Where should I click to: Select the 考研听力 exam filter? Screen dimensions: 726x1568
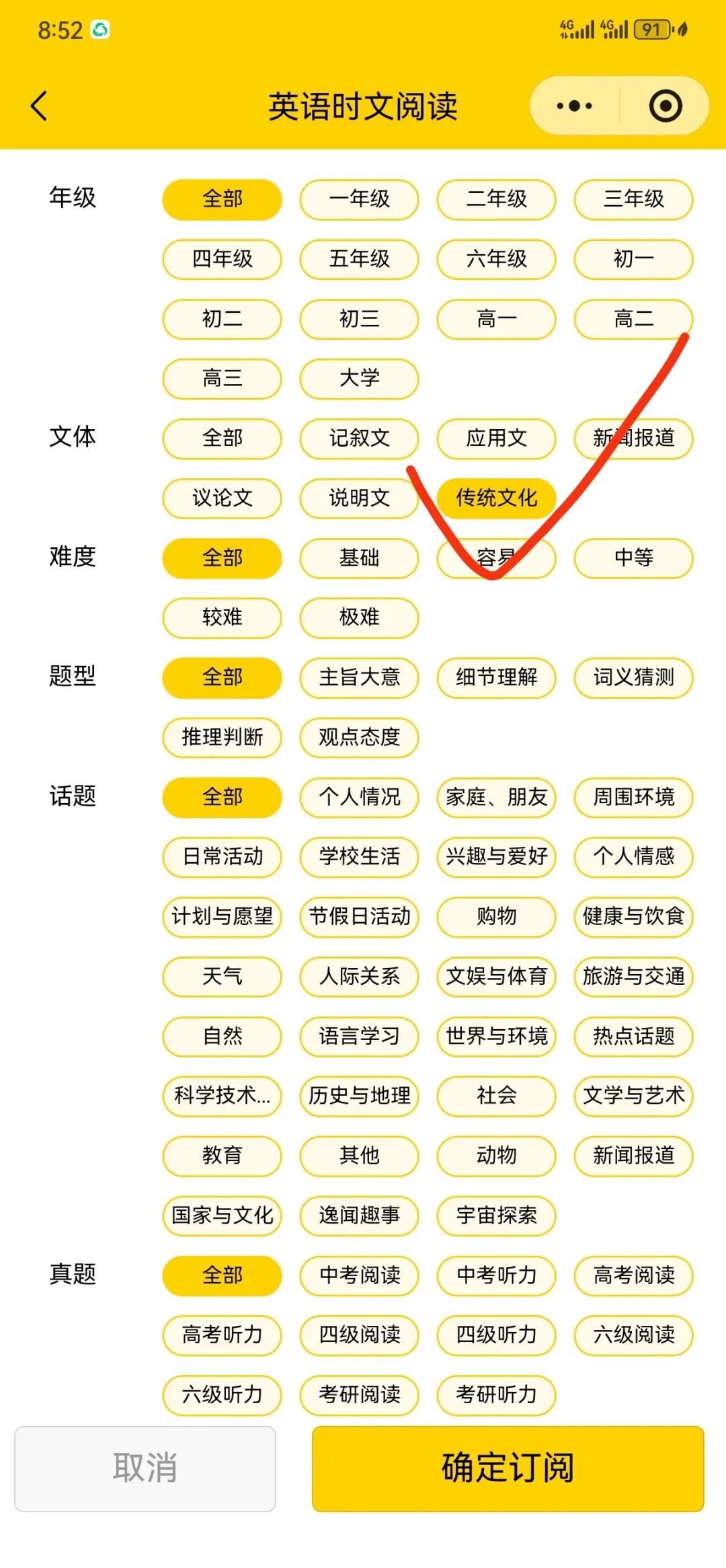pyautogui.click(x=496, y=1395)
